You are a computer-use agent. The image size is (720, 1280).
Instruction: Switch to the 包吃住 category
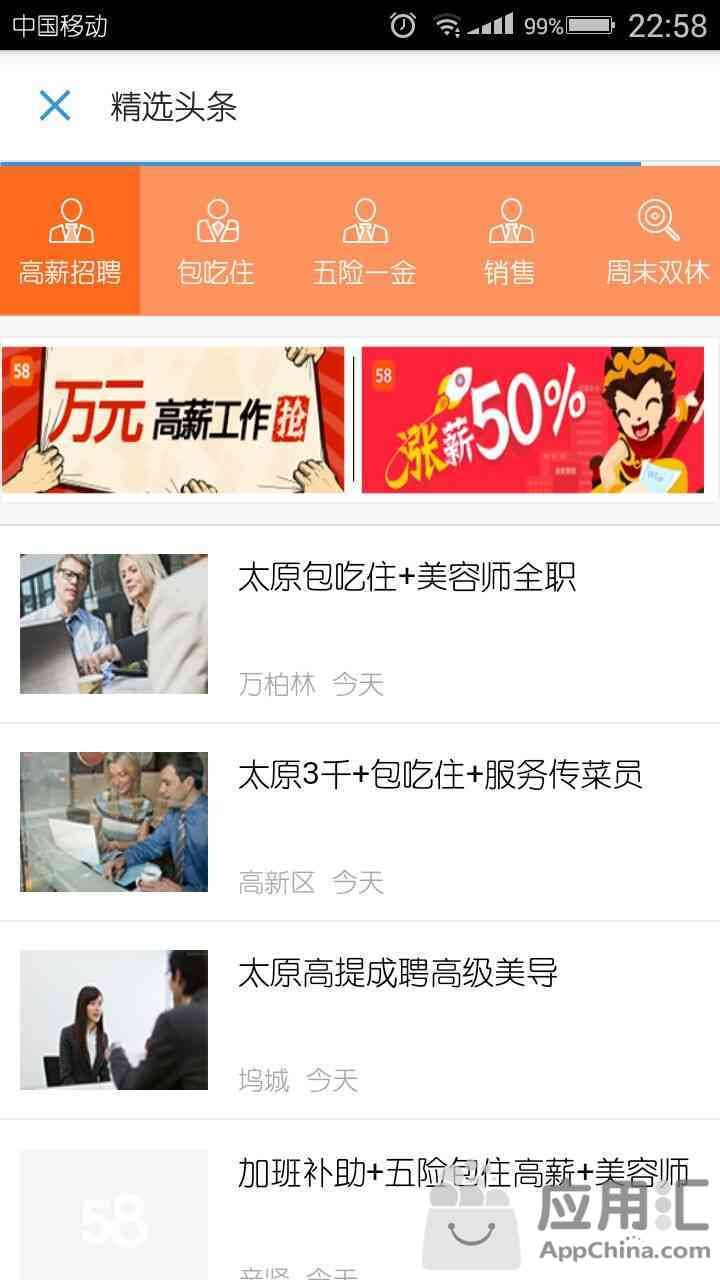click(216, 241)
